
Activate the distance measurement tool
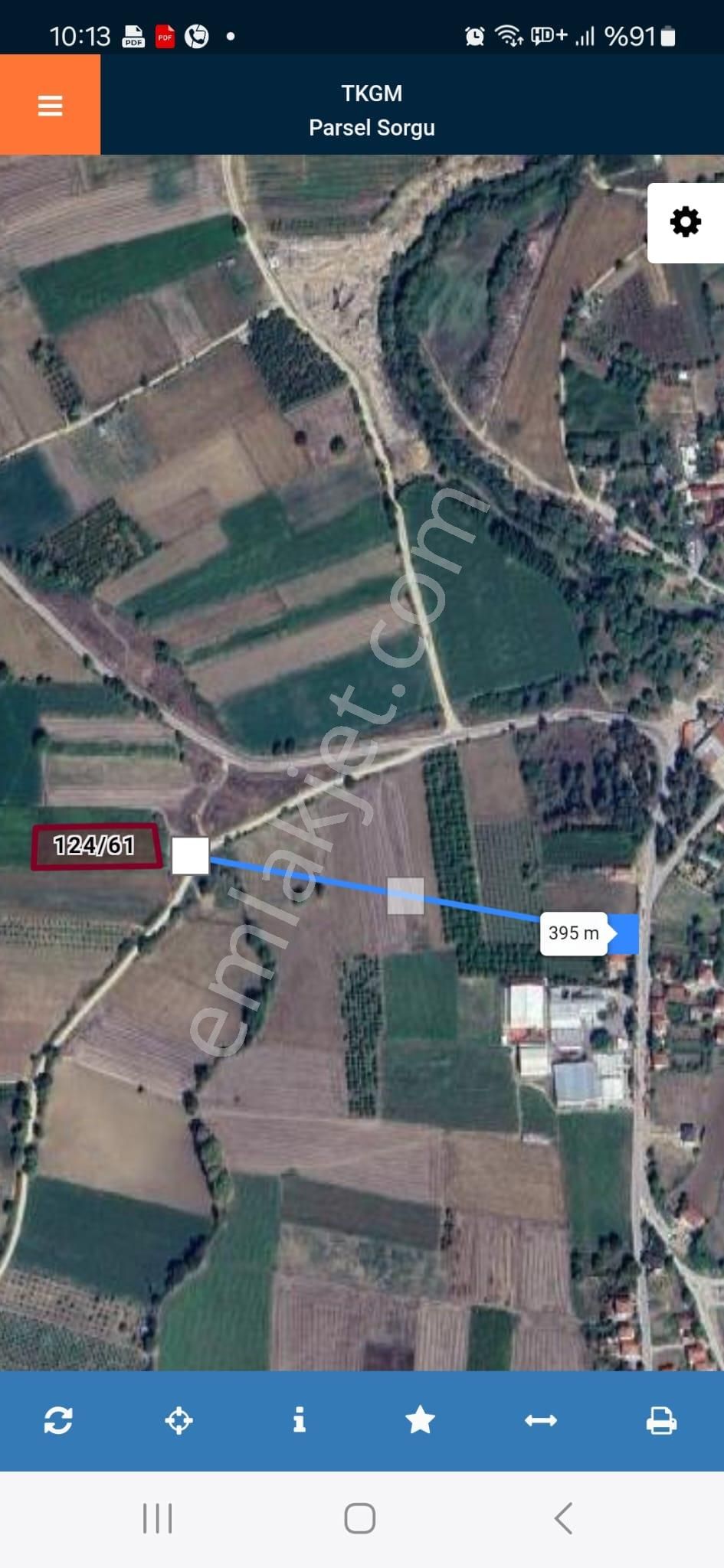point(541,1420)
